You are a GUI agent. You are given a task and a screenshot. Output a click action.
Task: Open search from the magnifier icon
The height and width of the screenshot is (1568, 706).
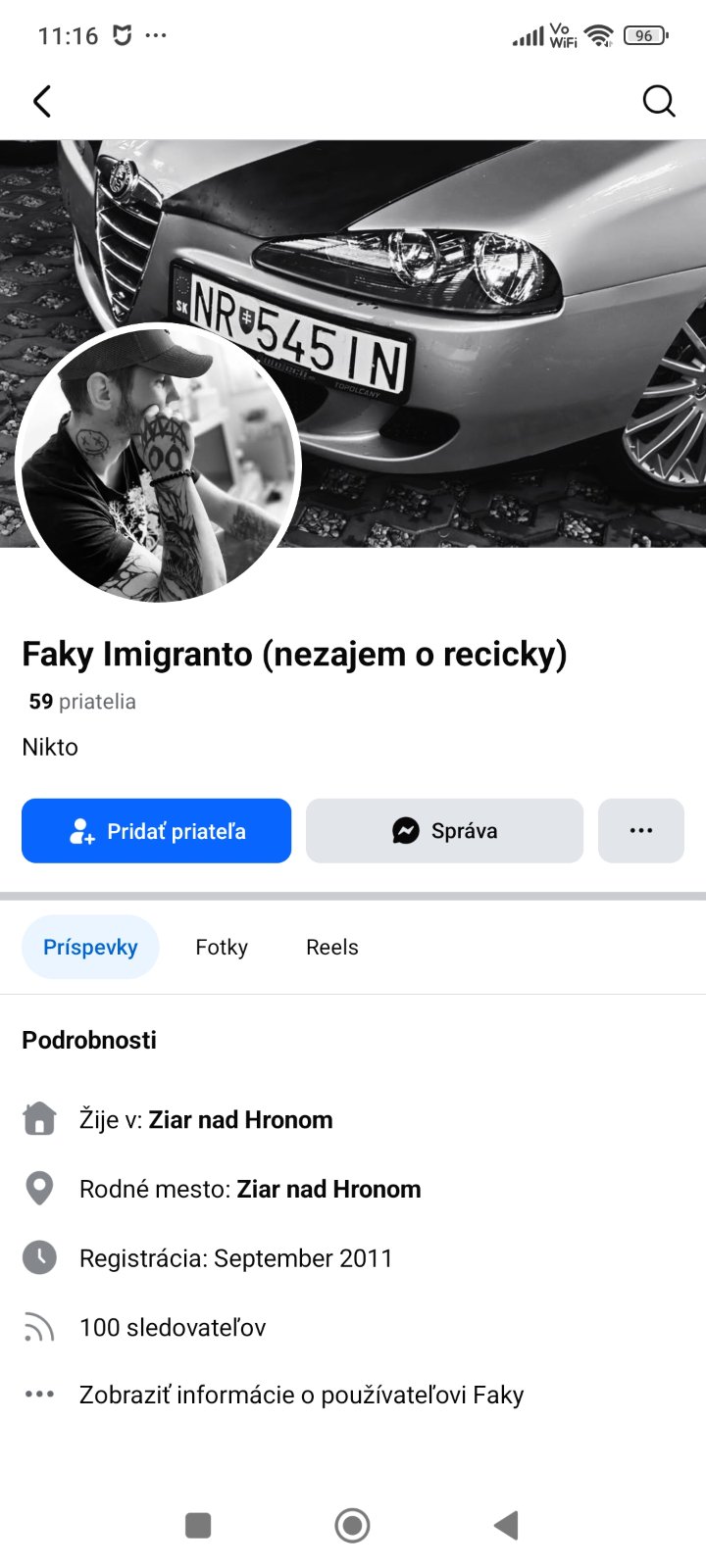pos(658,101)
